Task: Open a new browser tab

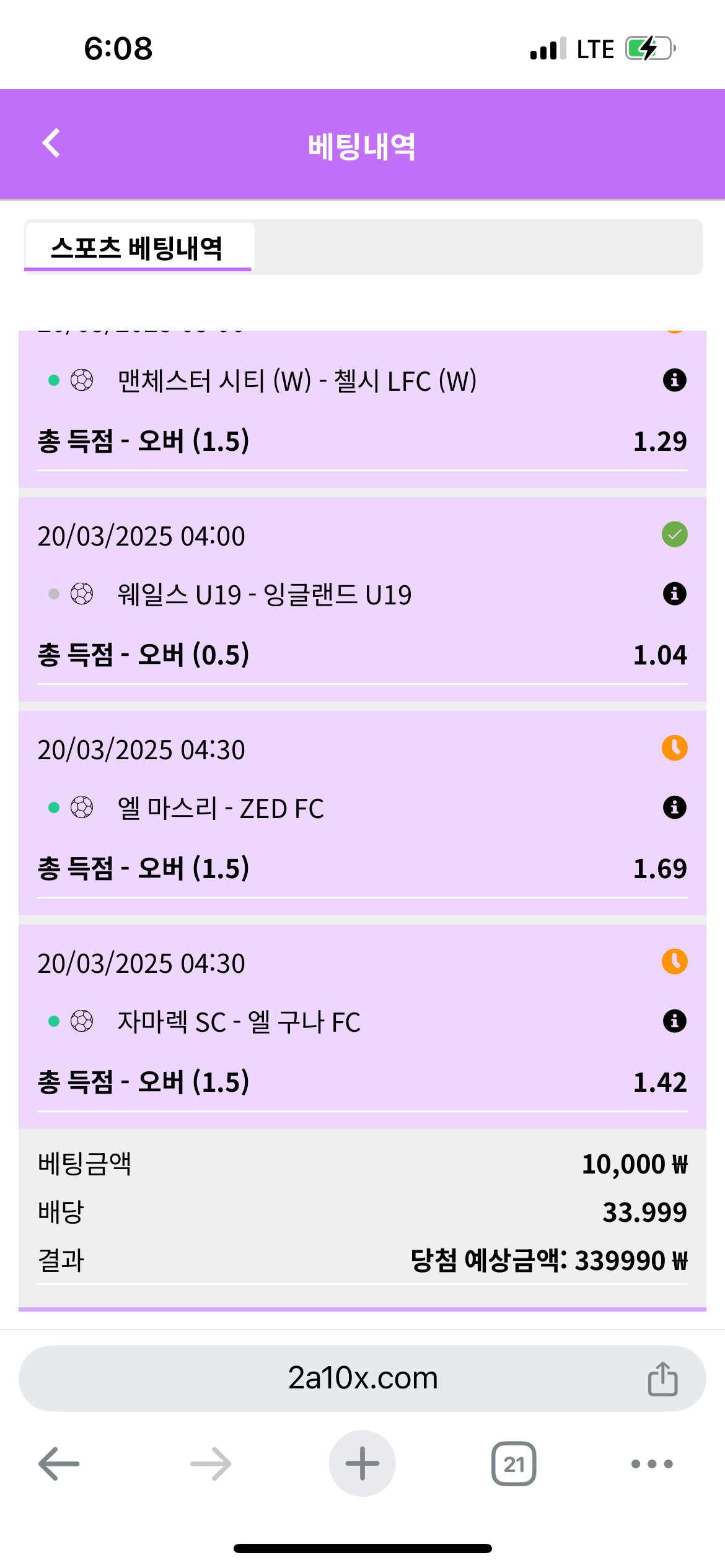Action: [x=362, y=1464]
